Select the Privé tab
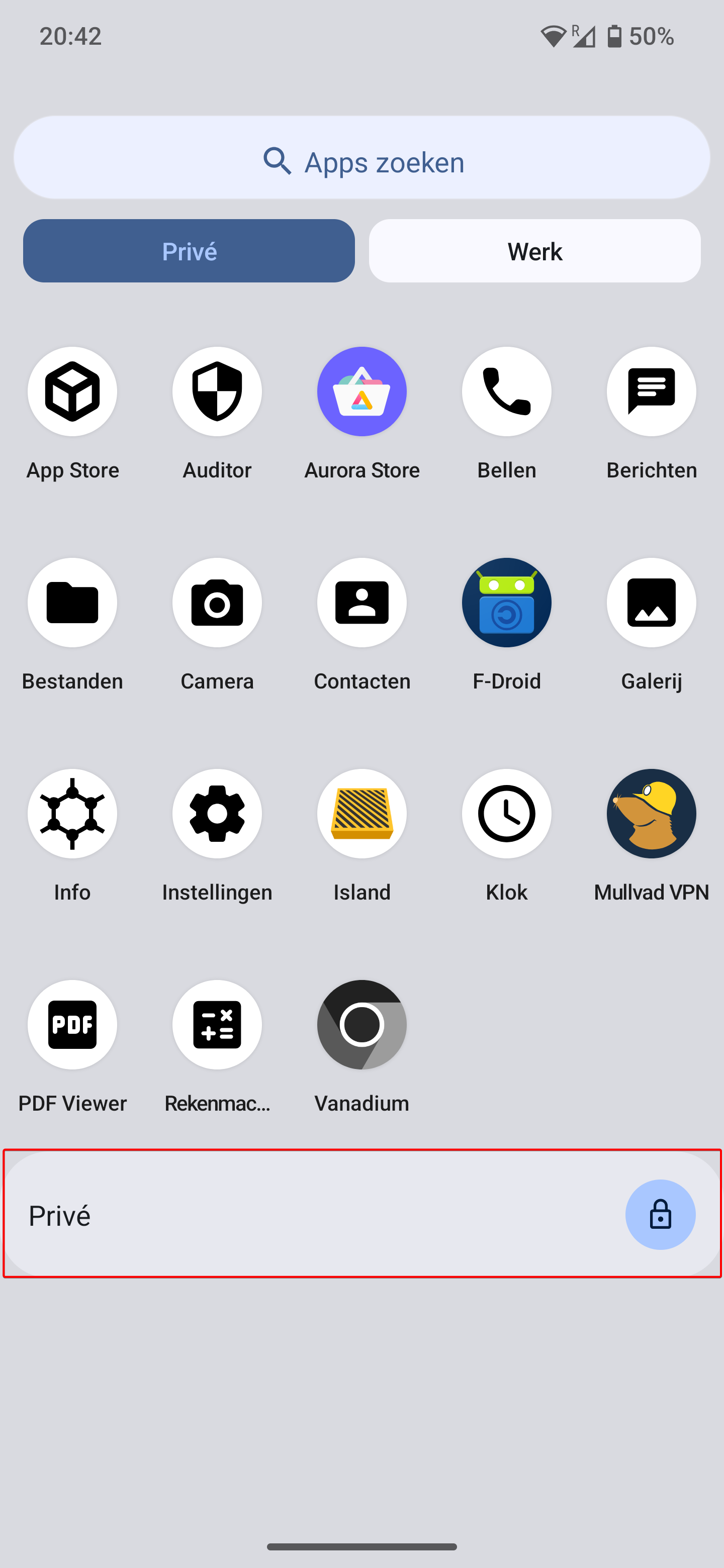This screenshot has width=724, height=1568. (189, 251)
